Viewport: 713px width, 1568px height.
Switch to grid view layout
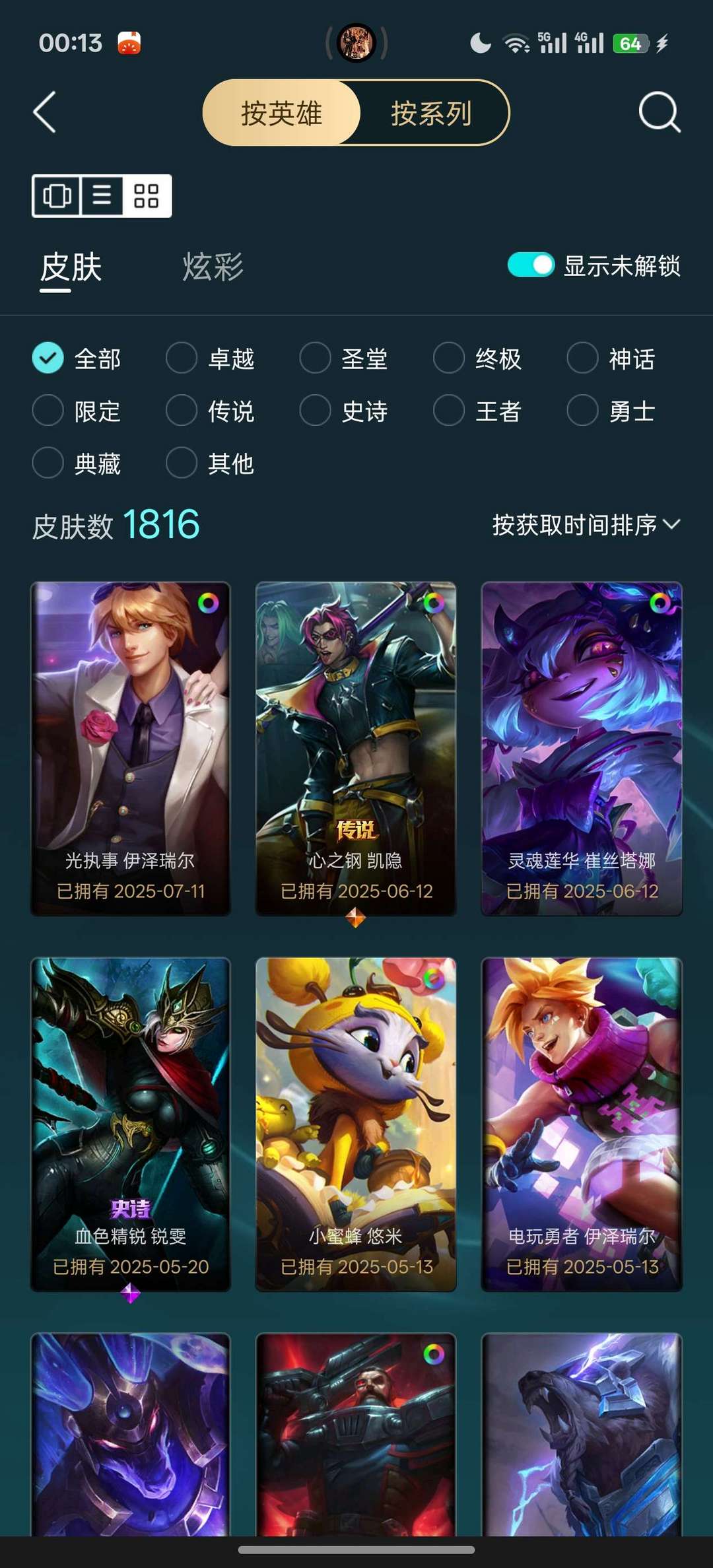coord(146,195)
